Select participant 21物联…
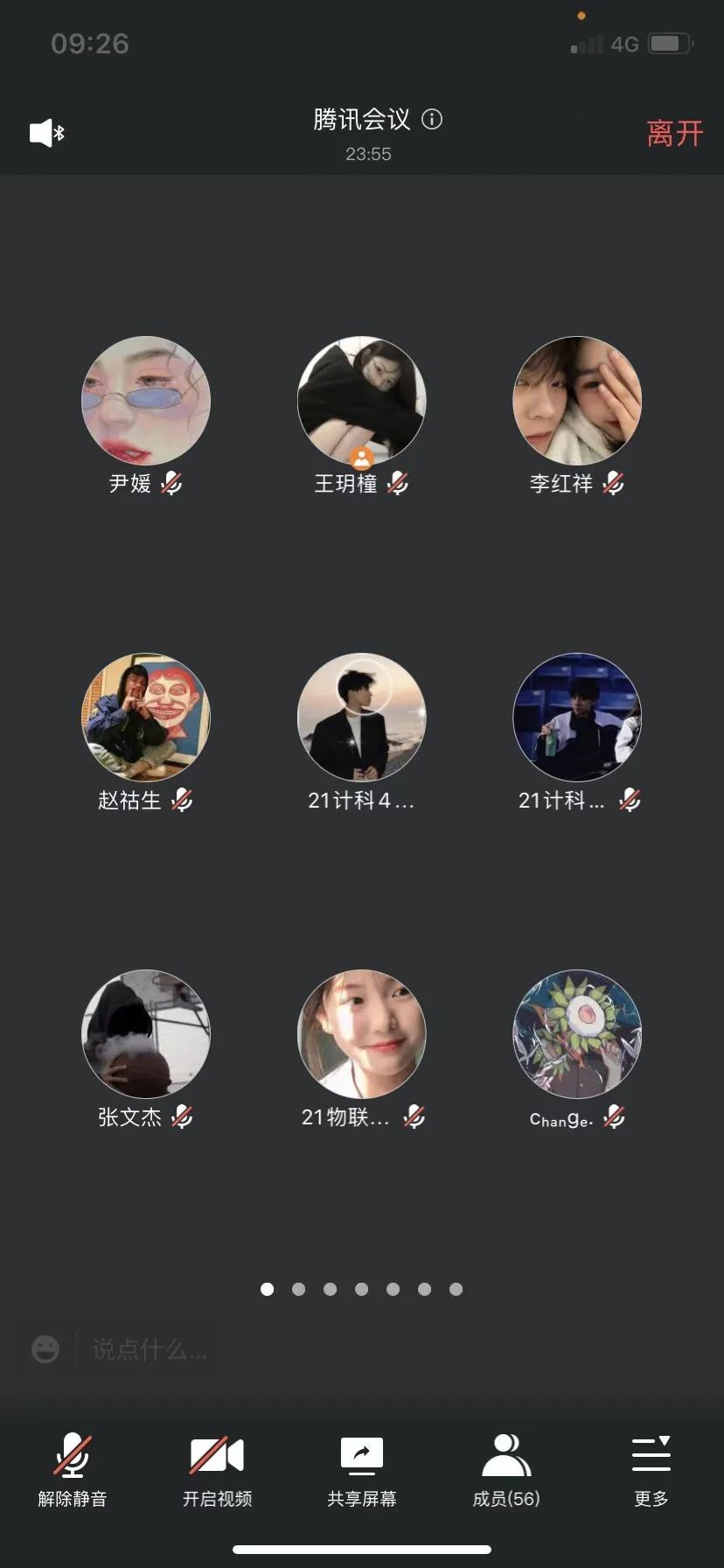Image resolution: width=724 pixels, height=1568 pixels. pos(362,1034)
